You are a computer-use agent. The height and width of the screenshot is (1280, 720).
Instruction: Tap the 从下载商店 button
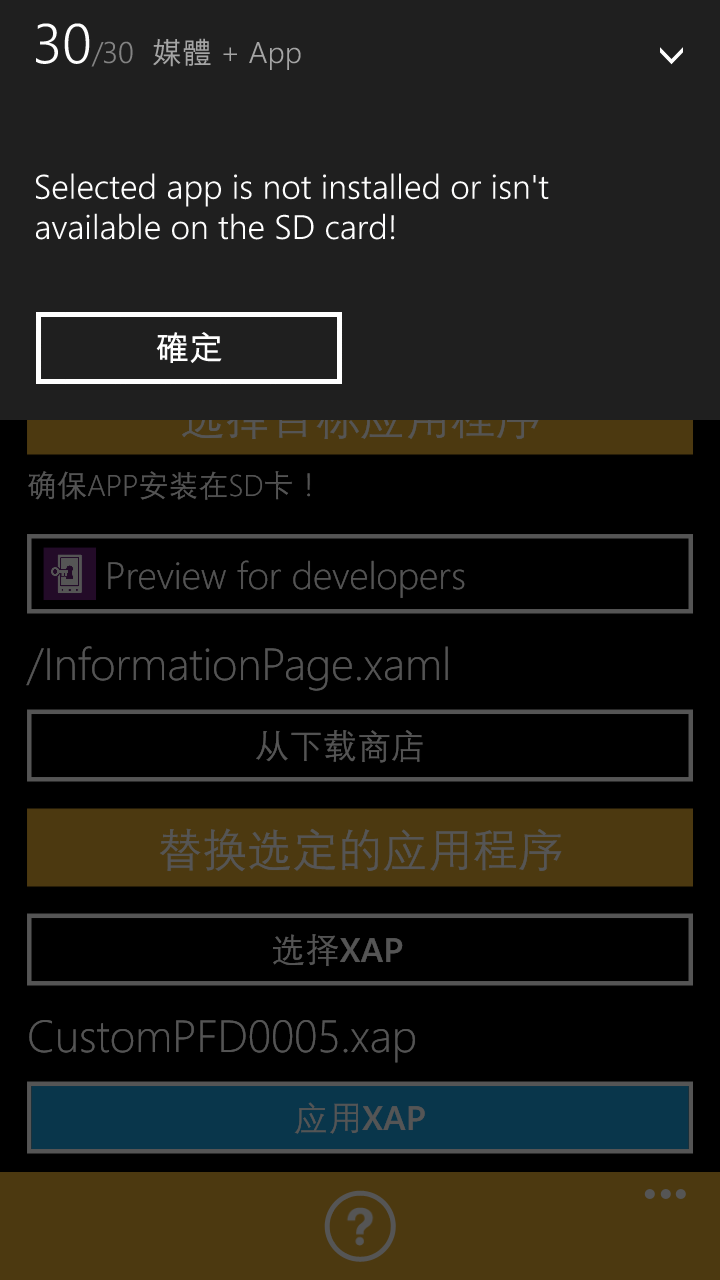pyautogui.click(x=359, y=746)
